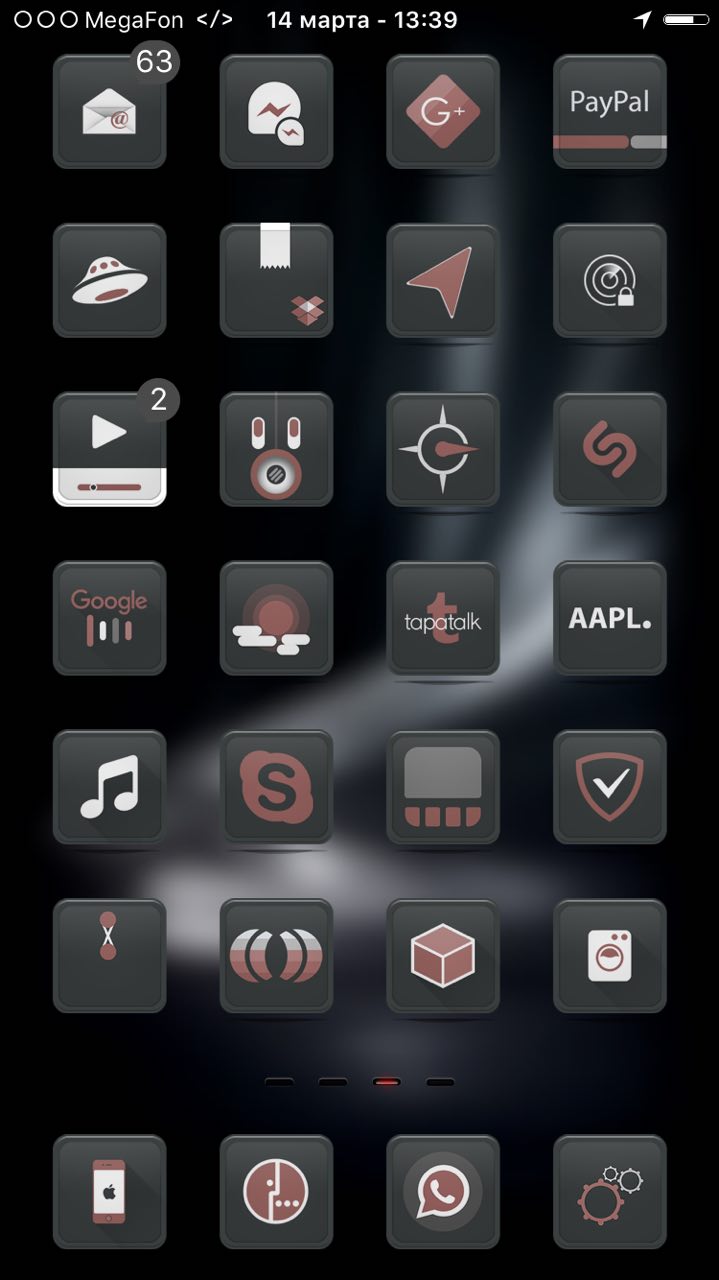Open the MegaFon app in the dock
This screenshot has height=1280, width=719.
click(x=276, y=1191)
